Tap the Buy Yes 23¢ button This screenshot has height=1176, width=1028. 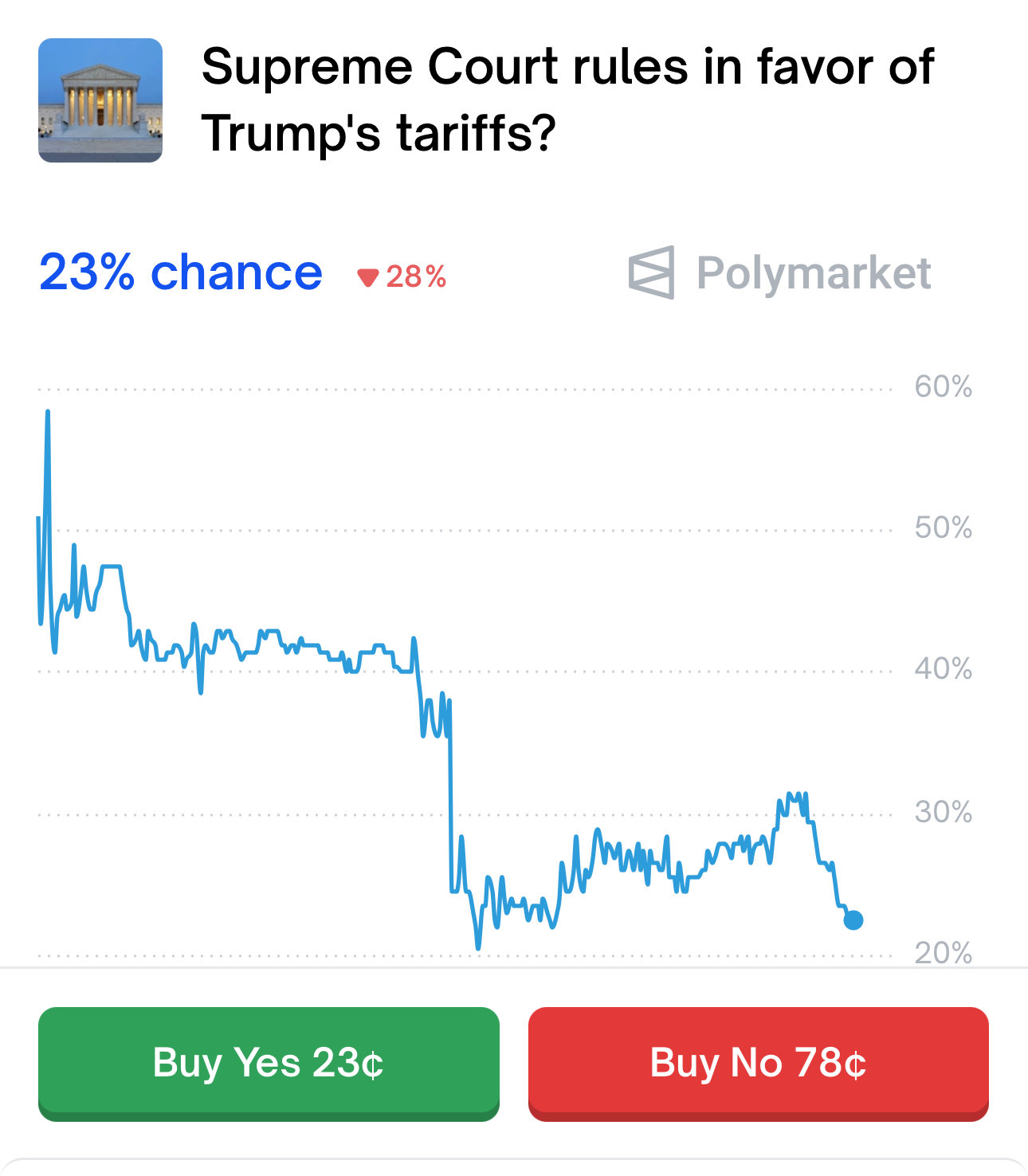tap(269, 1063)
